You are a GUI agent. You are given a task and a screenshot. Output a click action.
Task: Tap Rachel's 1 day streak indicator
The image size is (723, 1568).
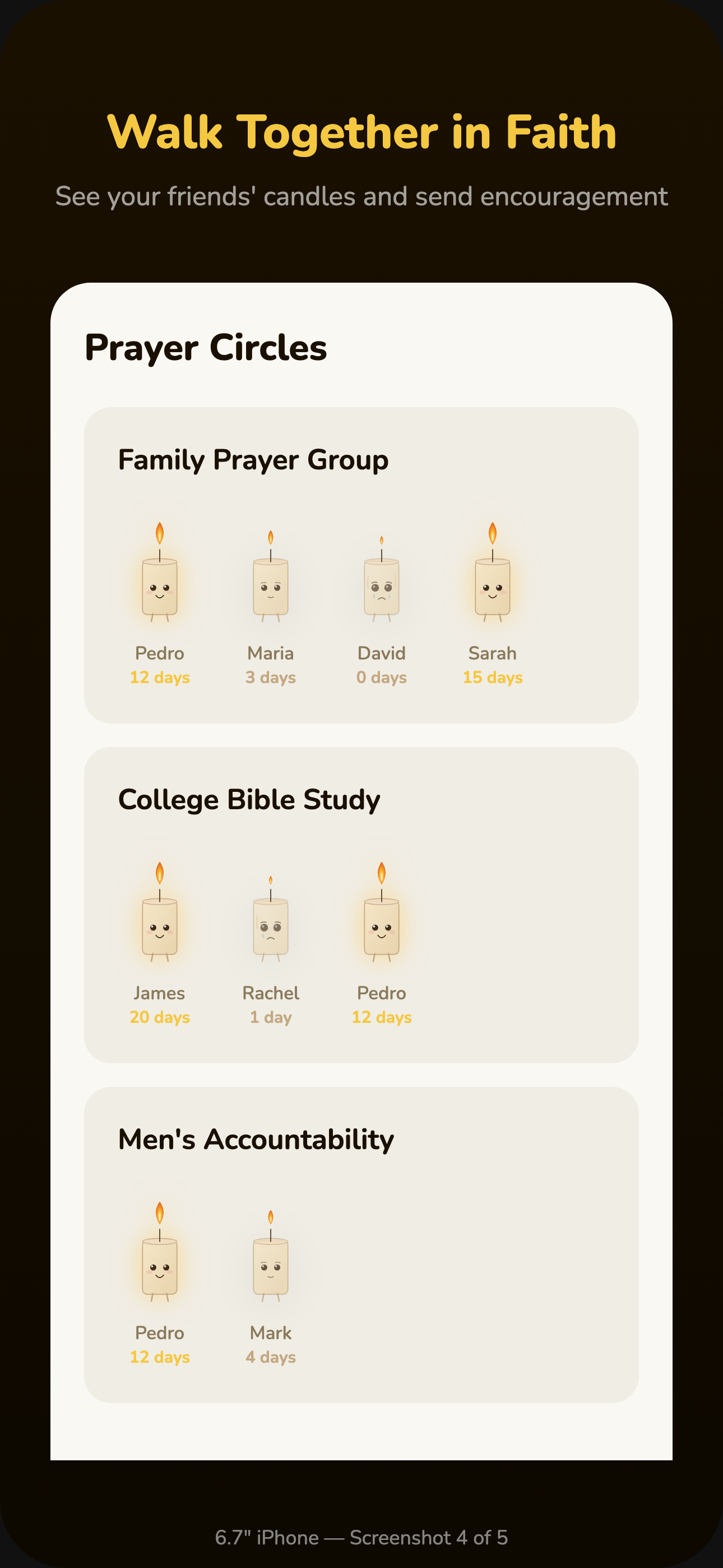click(x=271, y=1017)
